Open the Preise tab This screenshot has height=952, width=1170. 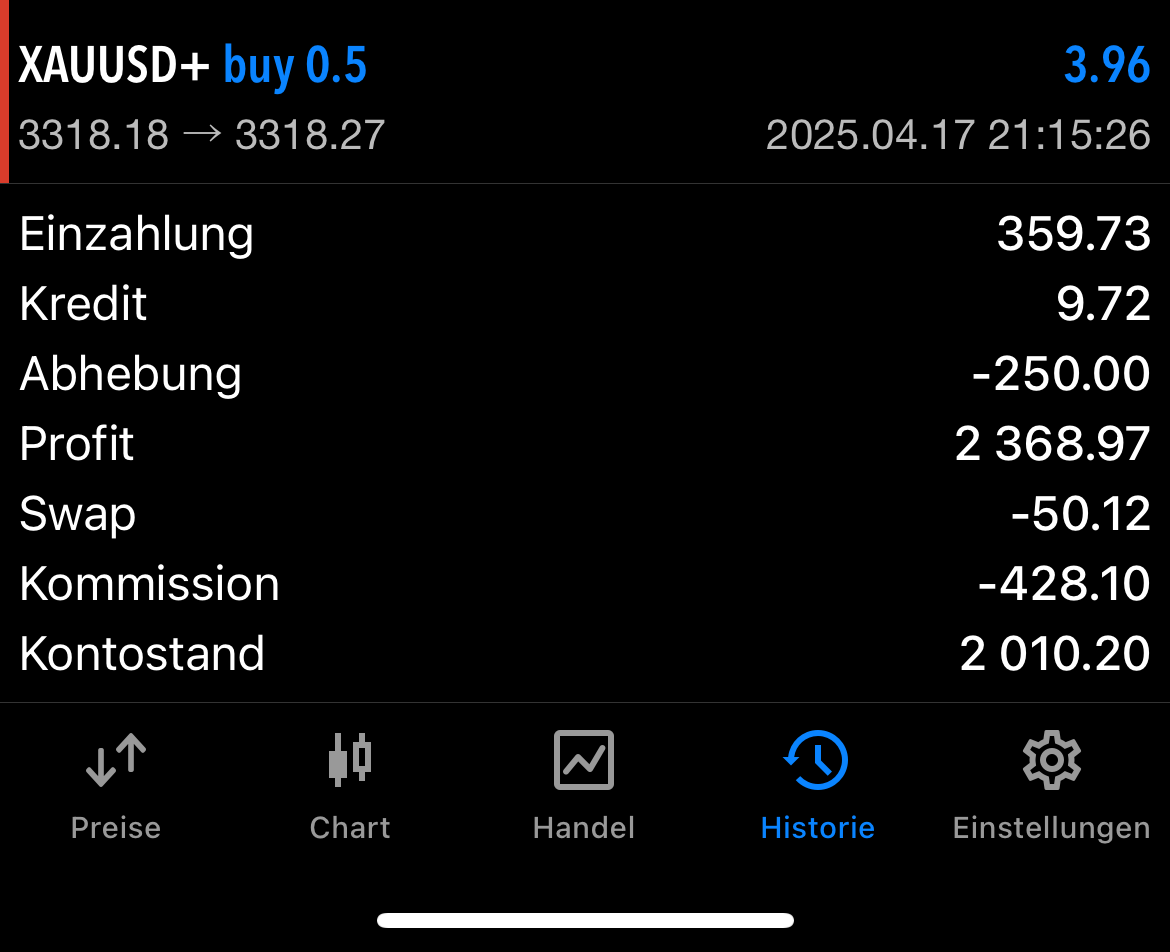[x=116, y=785]
